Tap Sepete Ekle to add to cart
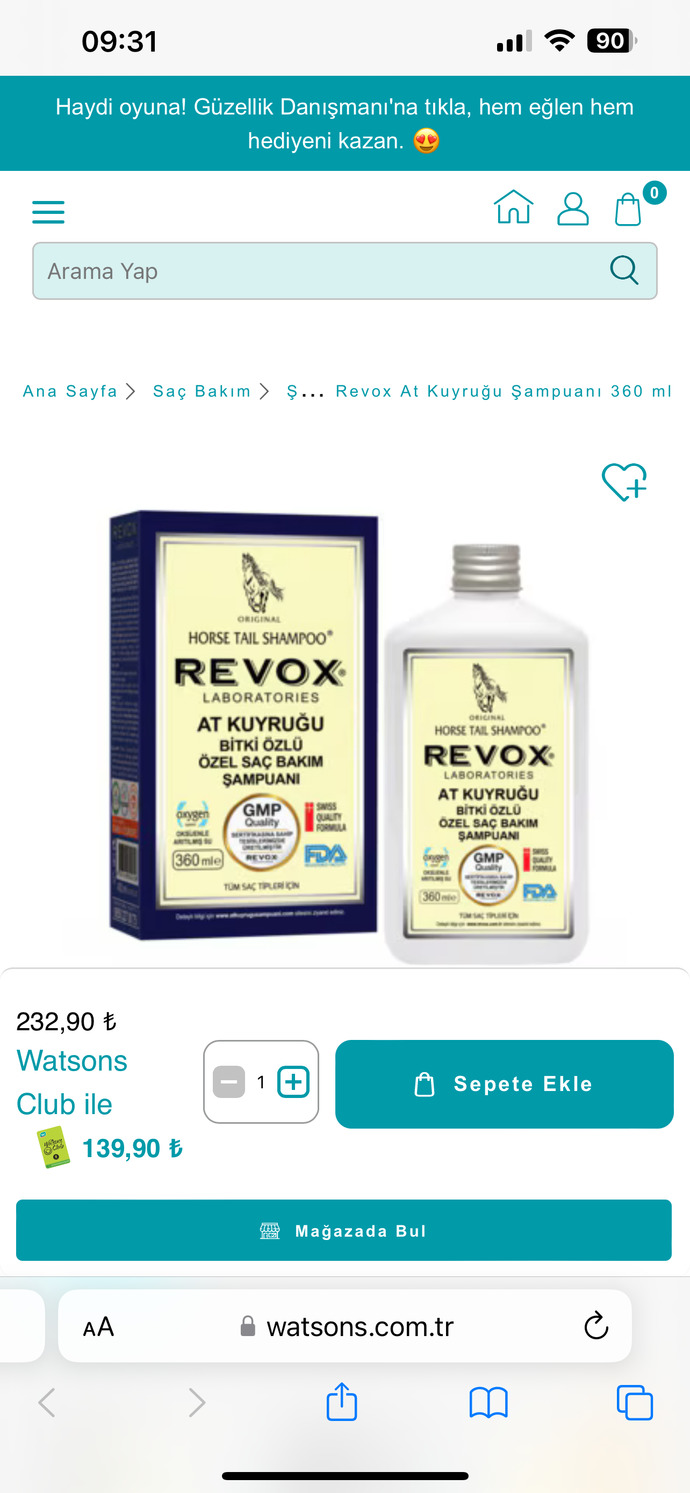The image size is (690, 1493). [x=504, y=1084]
